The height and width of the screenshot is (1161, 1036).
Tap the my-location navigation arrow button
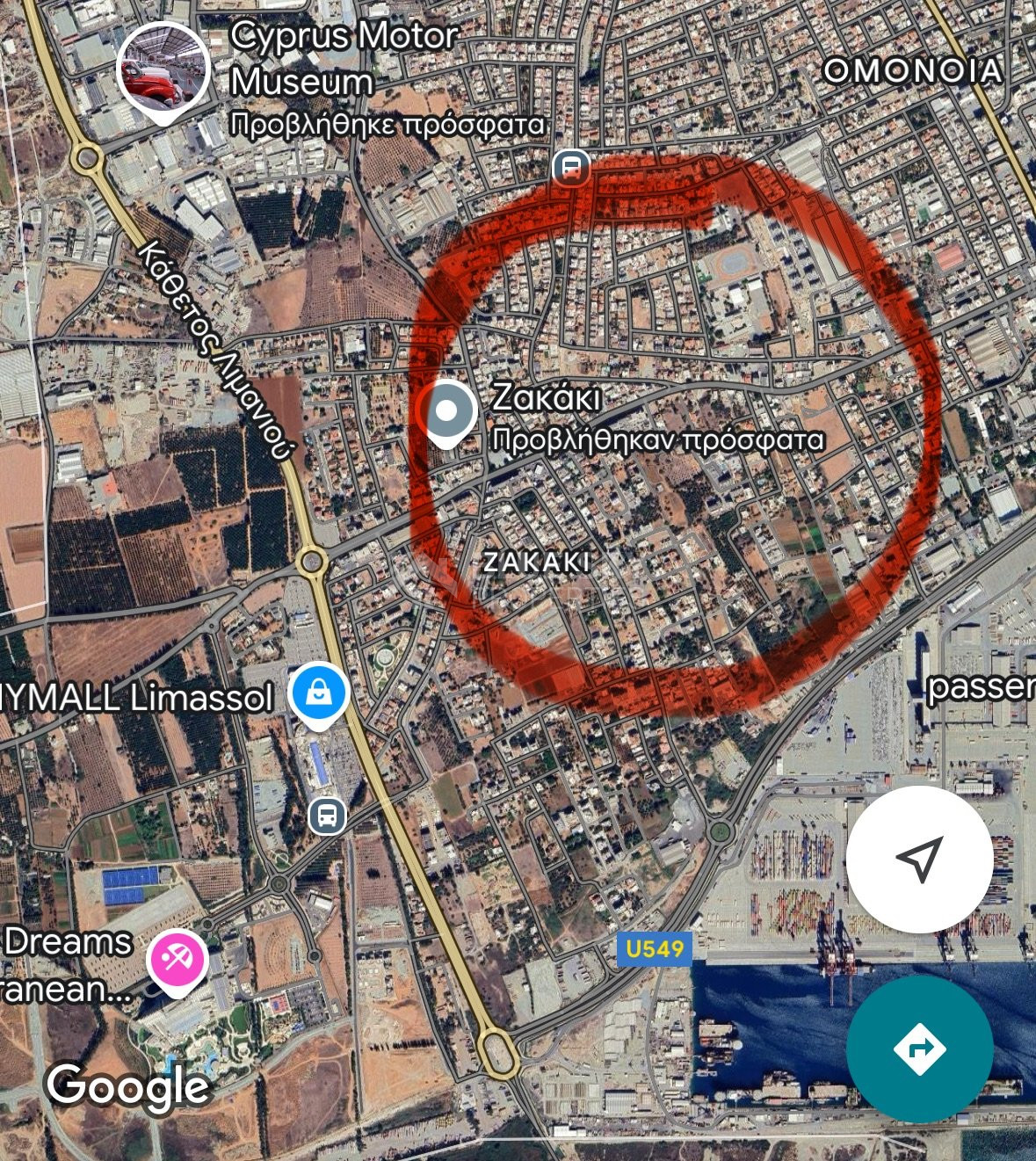(x=919, y=860)
